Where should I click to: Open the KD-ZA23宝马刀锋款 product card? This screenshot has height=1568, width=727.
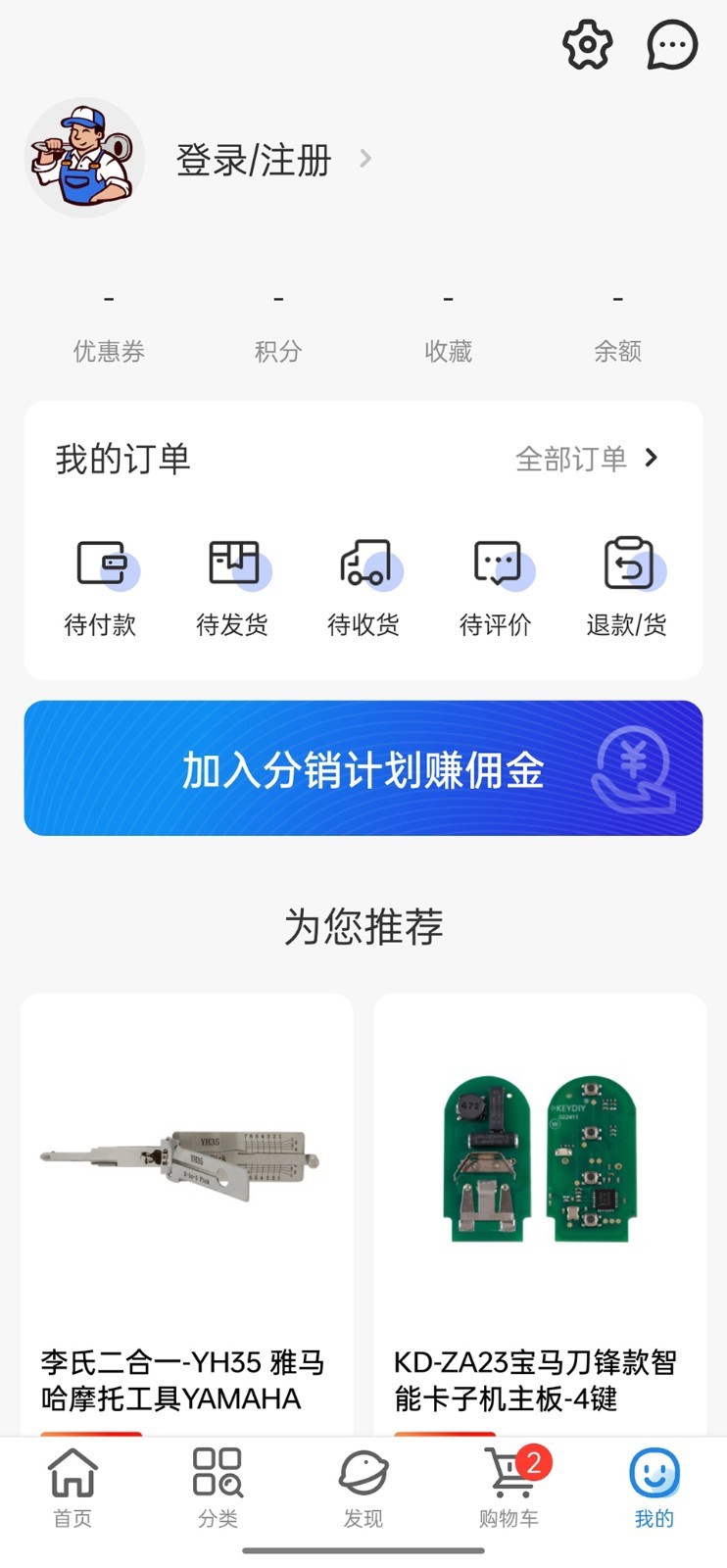540,1205
